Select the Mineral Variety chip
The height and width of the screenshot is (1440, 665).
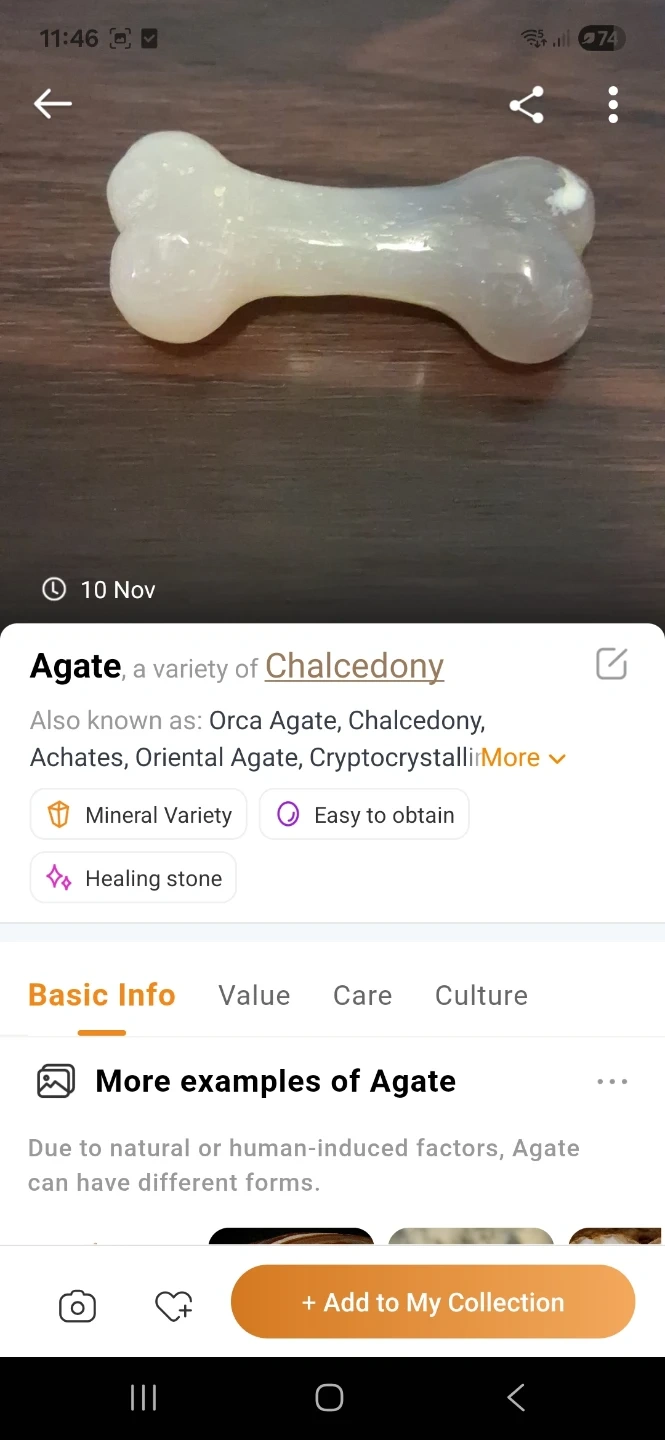pos(140,815)
